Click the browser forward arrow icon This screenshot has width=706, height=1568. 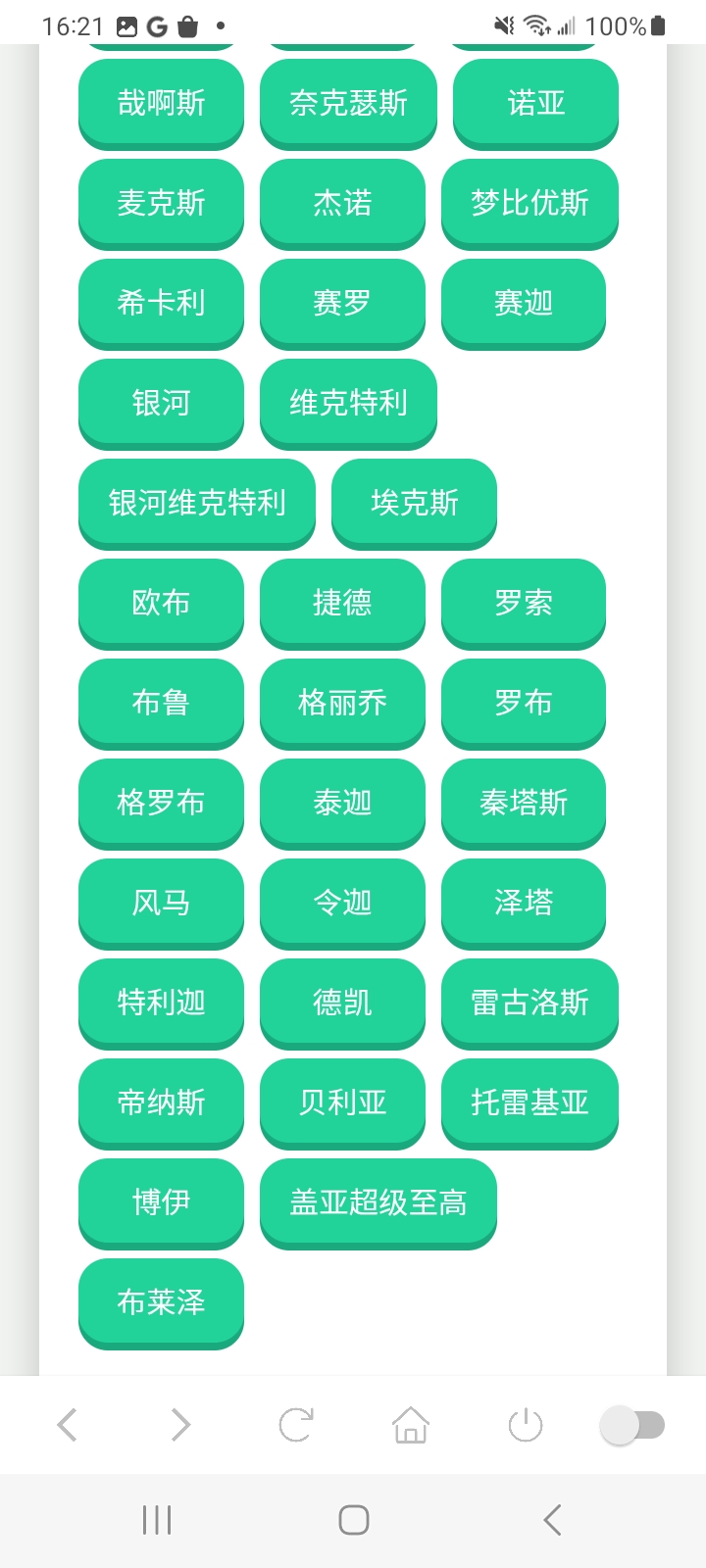tap(180, 1425)
